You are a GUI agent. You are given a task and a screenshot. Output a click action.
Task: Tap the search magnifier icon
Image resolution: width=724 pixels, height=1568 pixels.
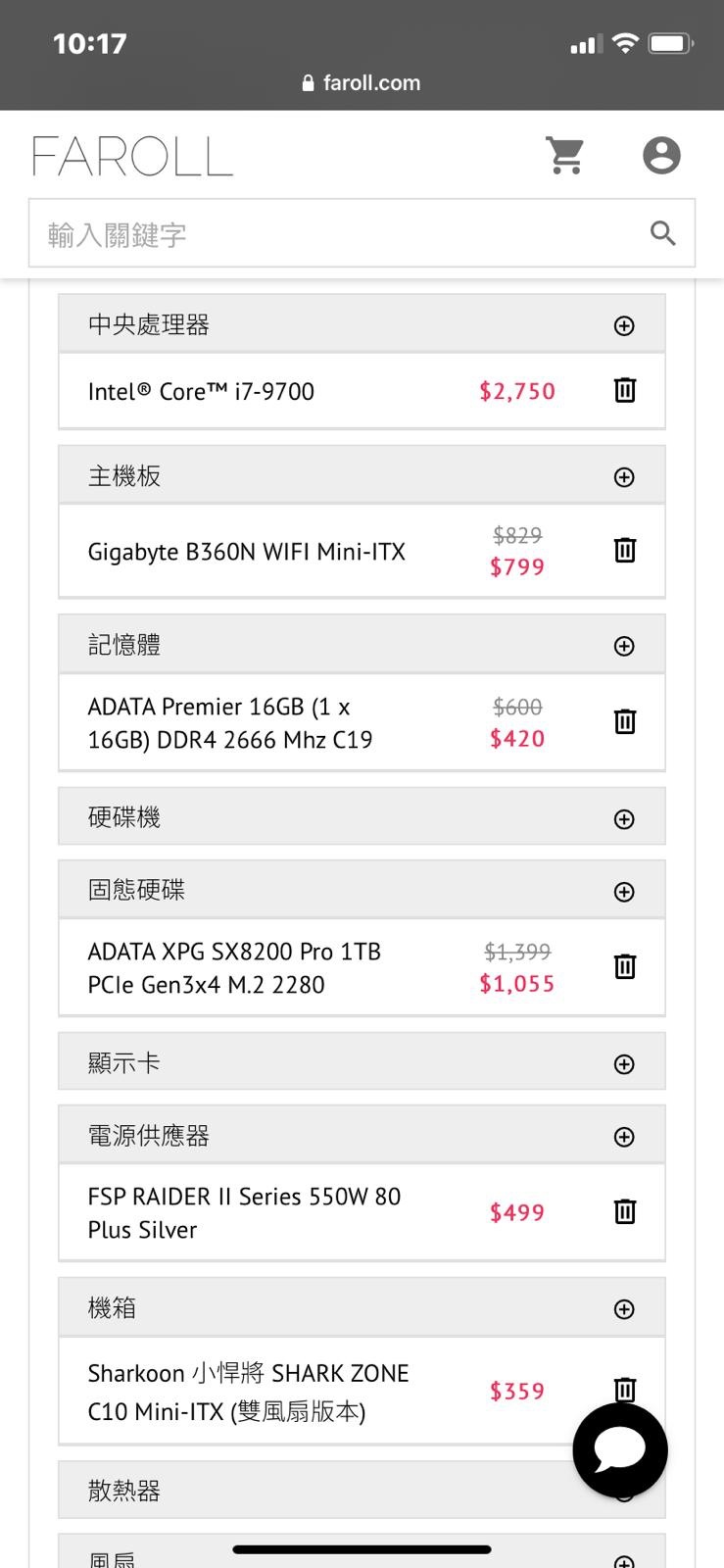coord(663,233)
